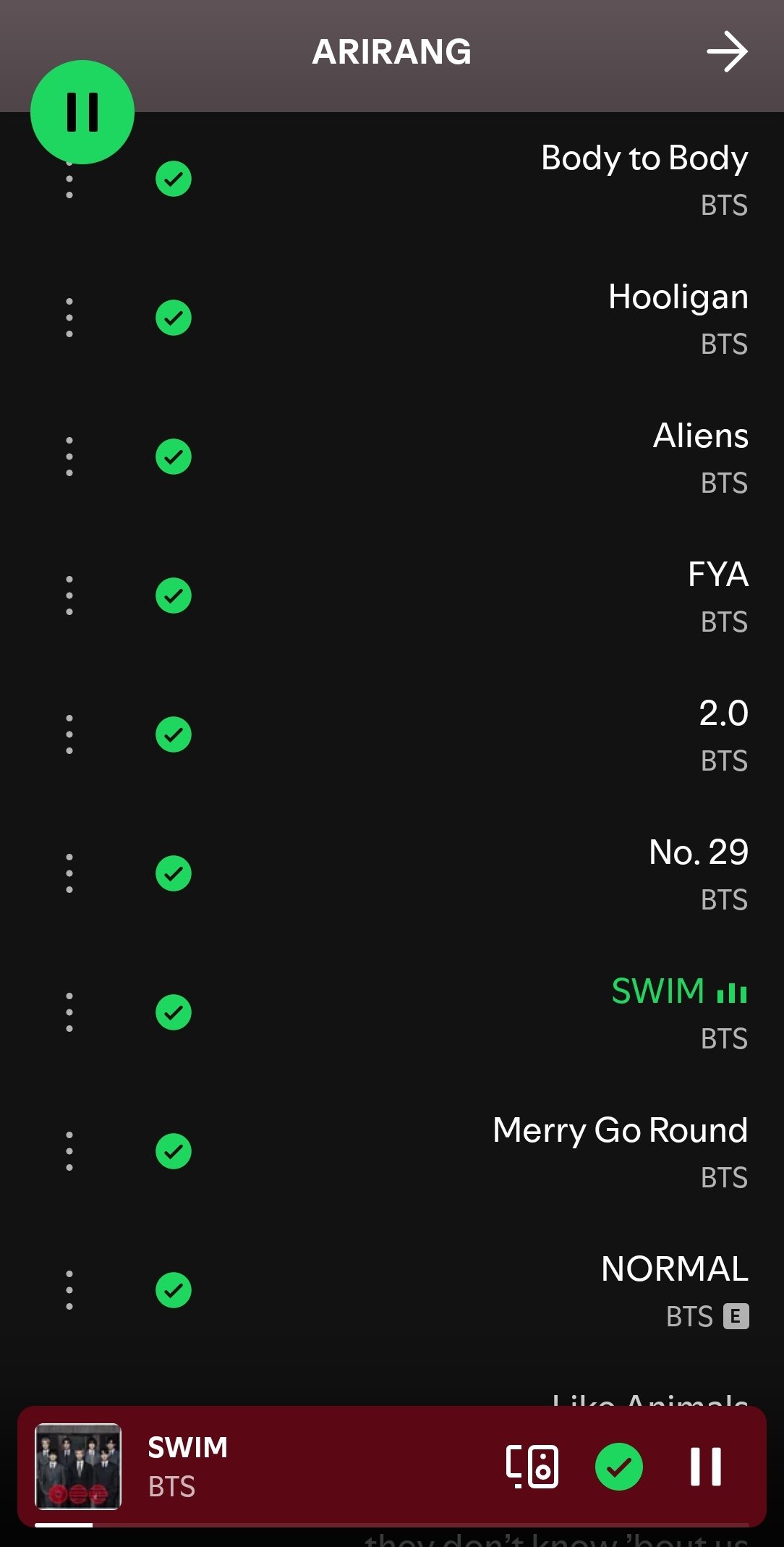Remove Hooligan from saved songs
Image resolution: width=784 pixels, height=1547 pixels.
click(174, 318)
